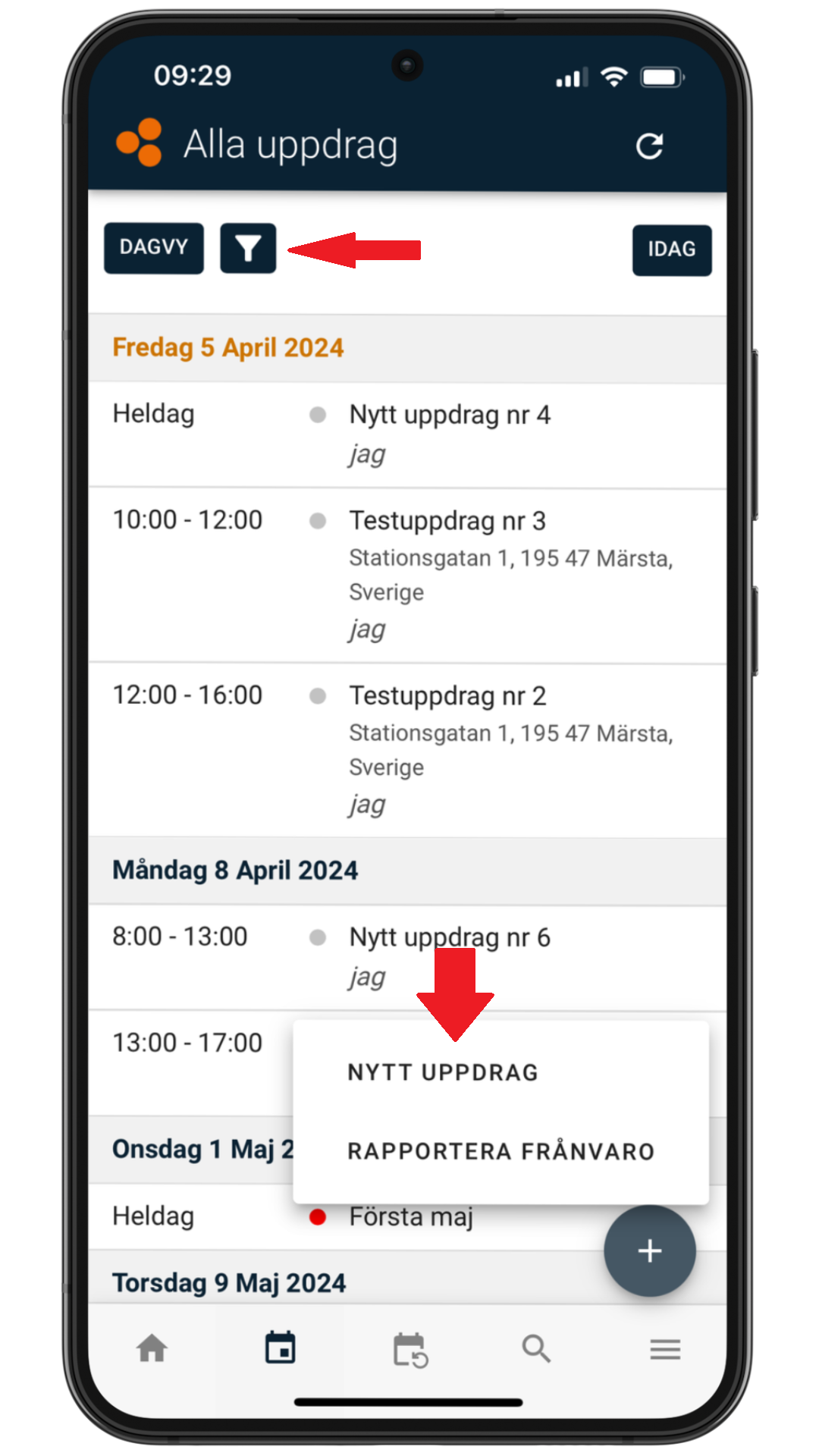This screenshot has height=1456, width=819.
Task: Refresh the Alla uppdrag list
Action: [649, 146]
